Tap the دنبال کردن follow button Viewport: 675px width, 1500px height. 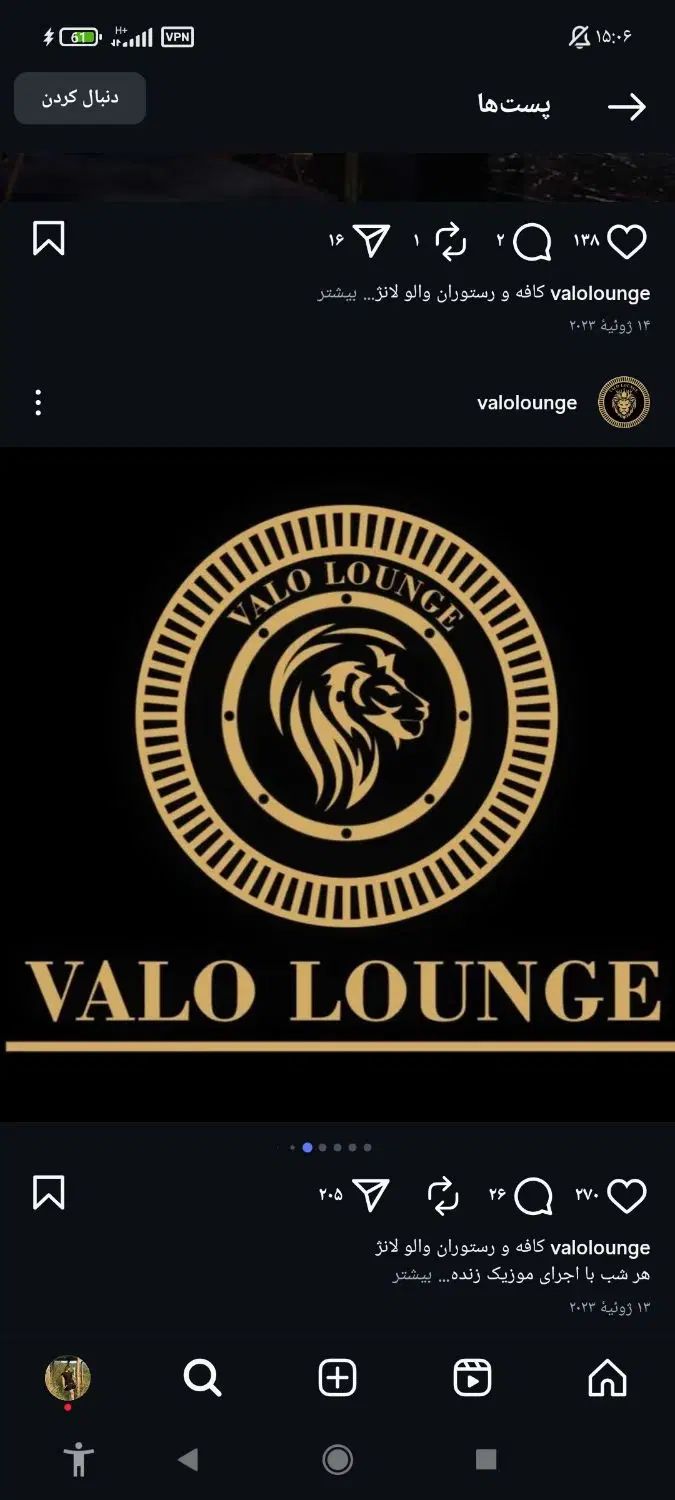point(80,98)
